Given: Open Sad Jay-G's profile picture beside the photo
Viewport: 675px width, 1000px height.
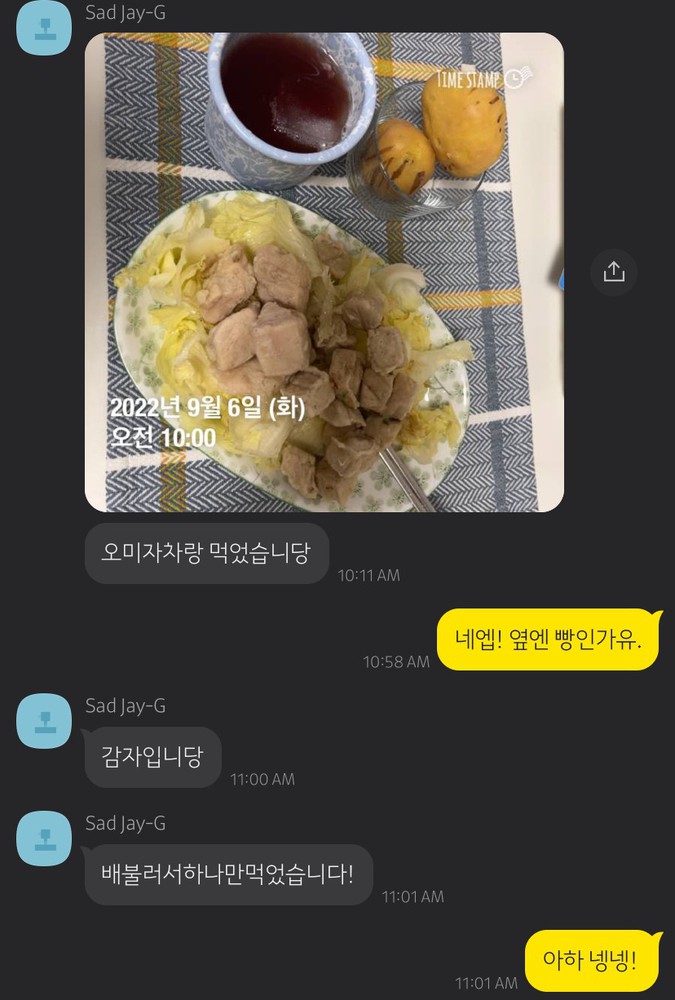Looking at the screenshot, I should click(x=45, y=28).
